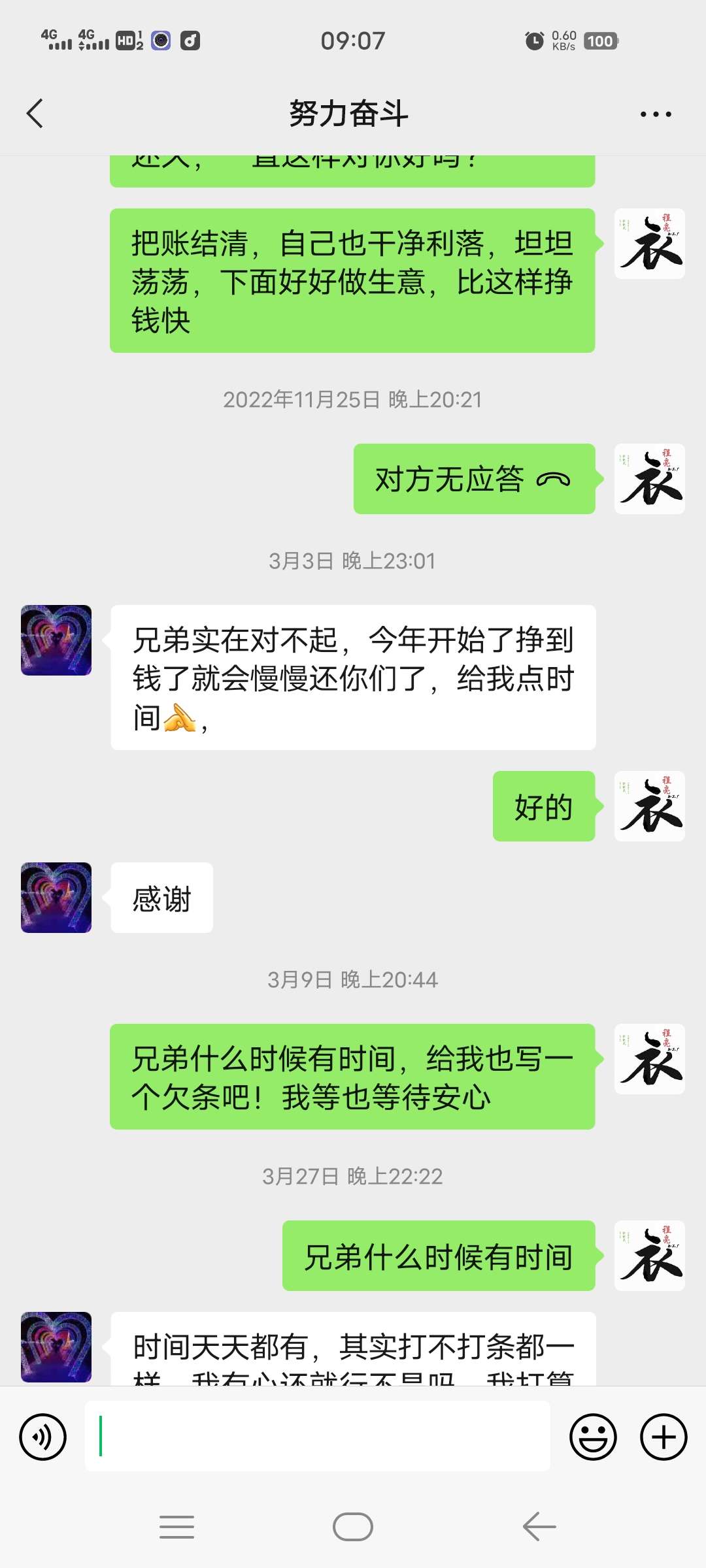This screenshot has width=706, height=1568.
Task: Tap the 对方无应答 call record to redial
Action: point(473,479)
